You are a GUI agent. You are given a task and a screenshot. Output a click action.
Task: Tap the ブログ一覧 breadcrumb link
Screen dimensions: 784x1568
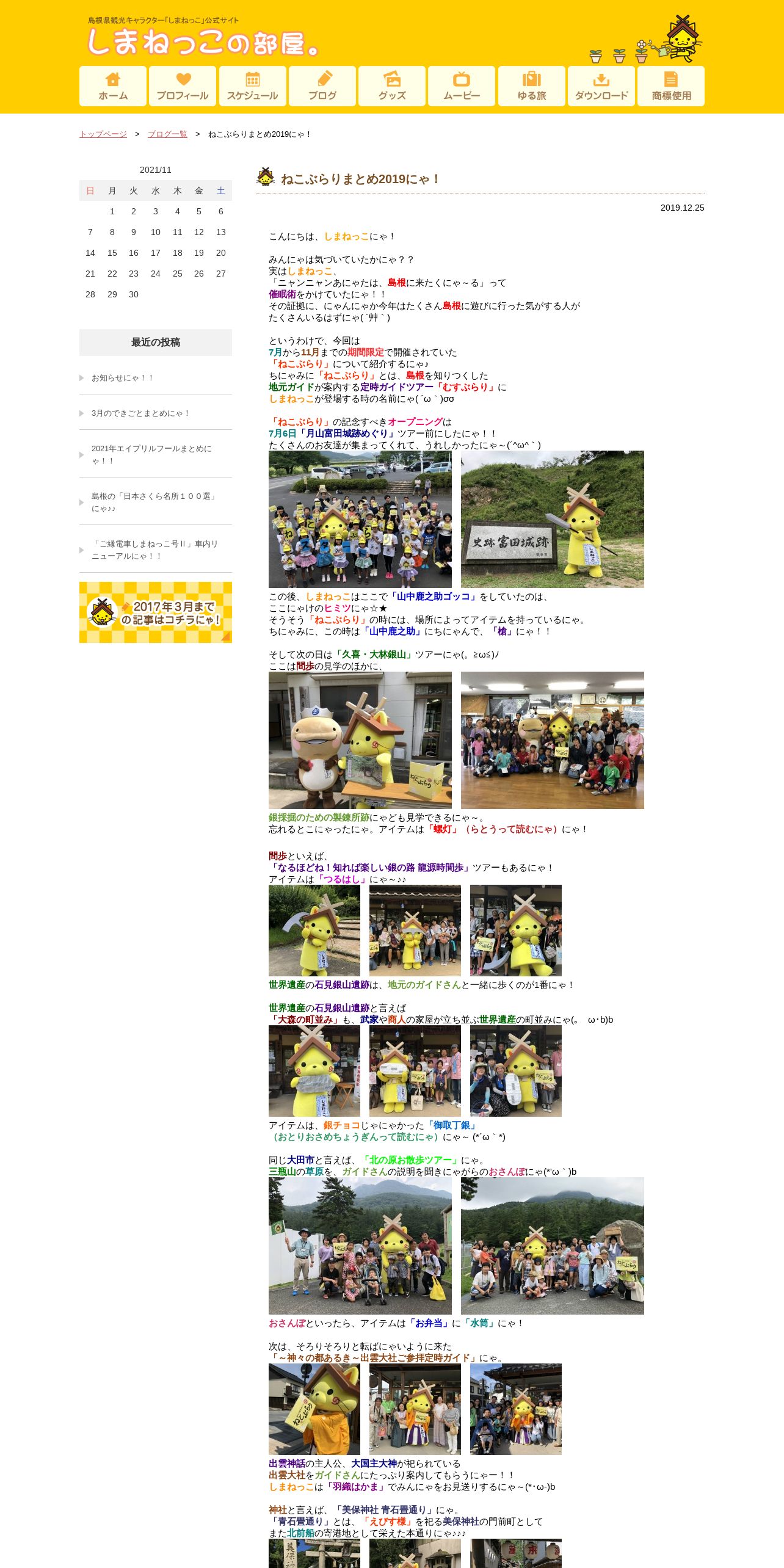pyautogui.click(x=167, y=134)
